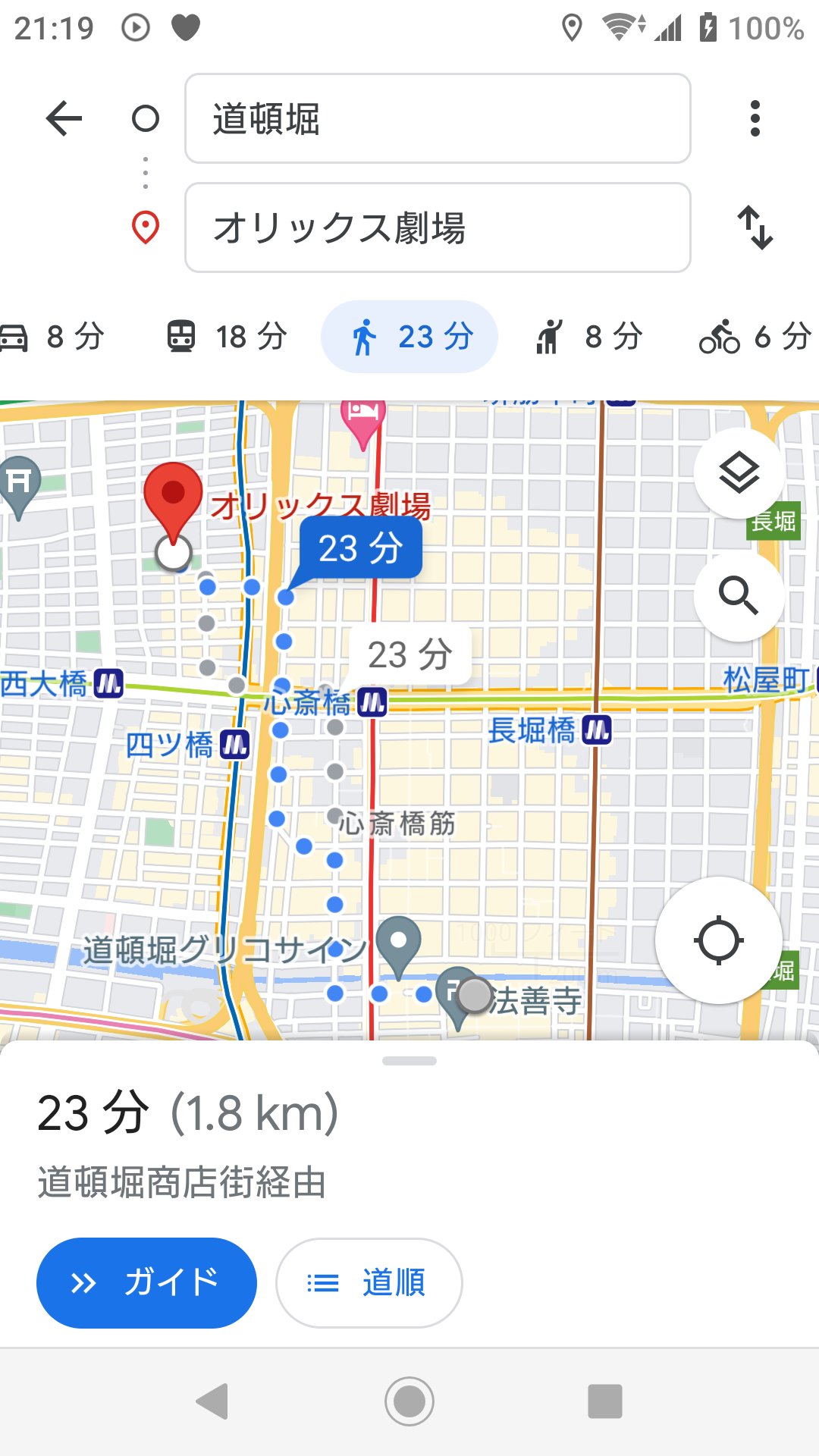This screenshot has height=1456, width=819.
Task: Select the walking tab, 23 分
Action: point(409,337)
